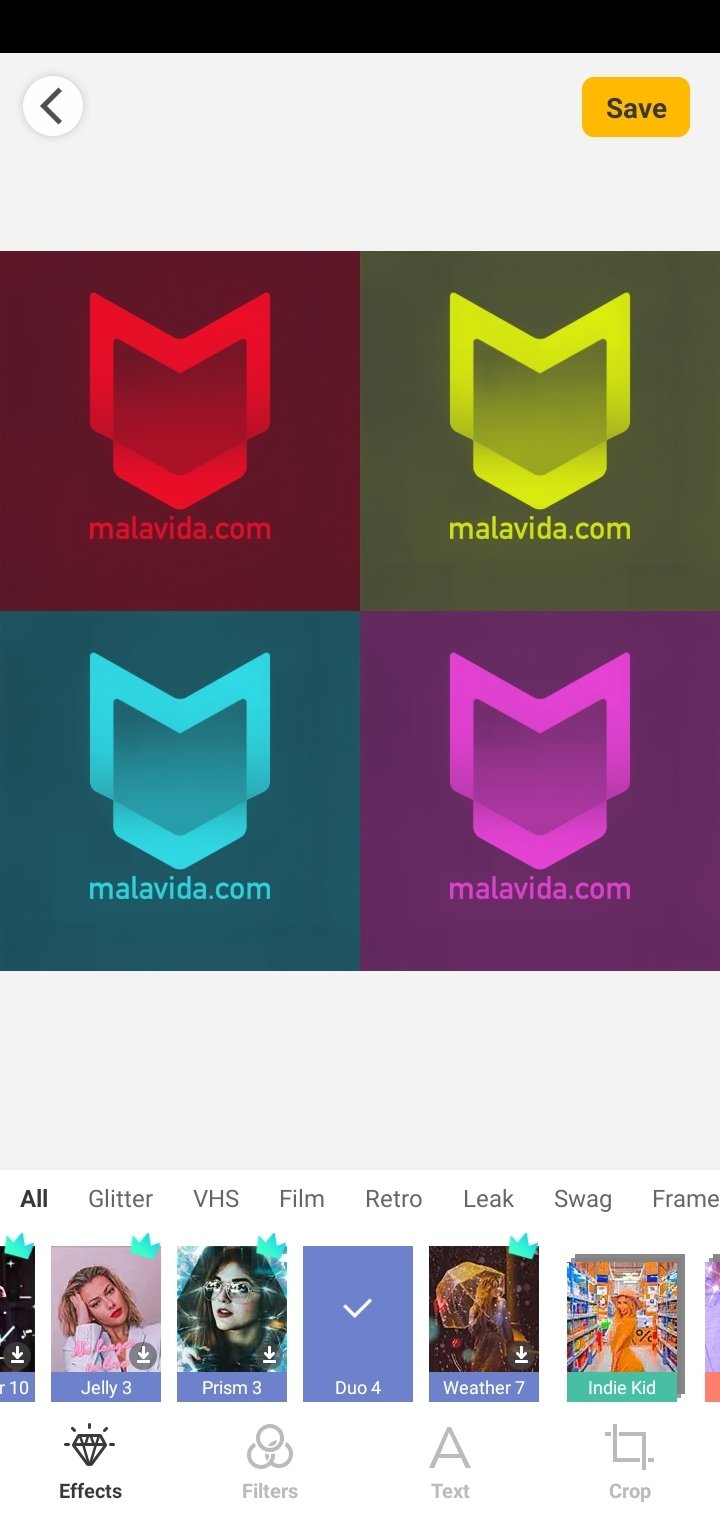Open the Swag effects category
Viewport: 720px width, 1520px height.
tap(582, 1198)
